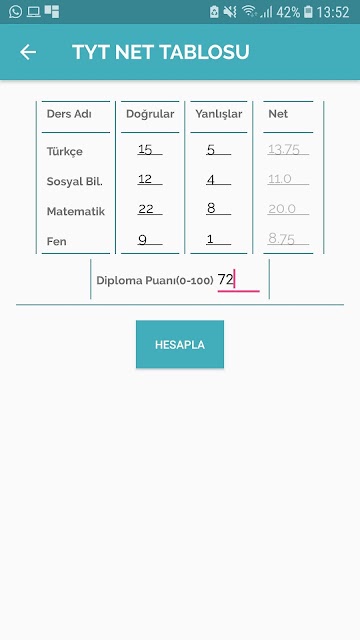The height and width of the screenshot is (640, 360).
Task: Edit Sosyal Bil. wrong answers field
Action: 218,180
